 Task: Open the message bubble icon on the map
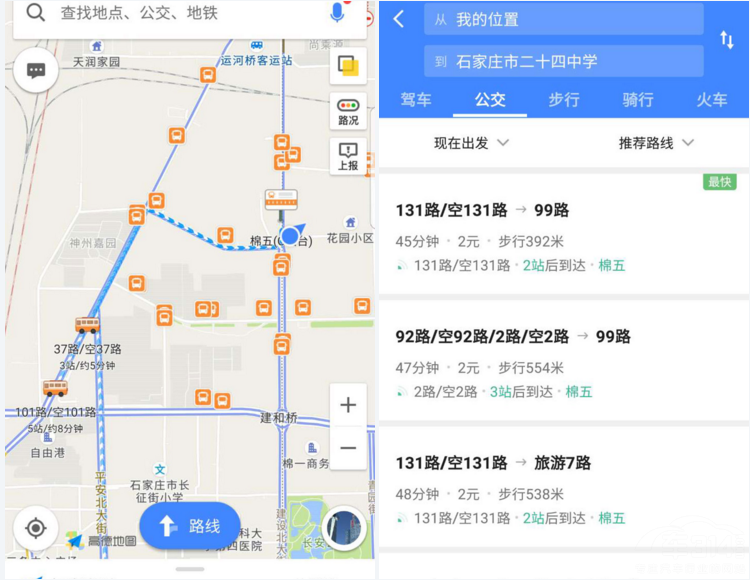36,71
